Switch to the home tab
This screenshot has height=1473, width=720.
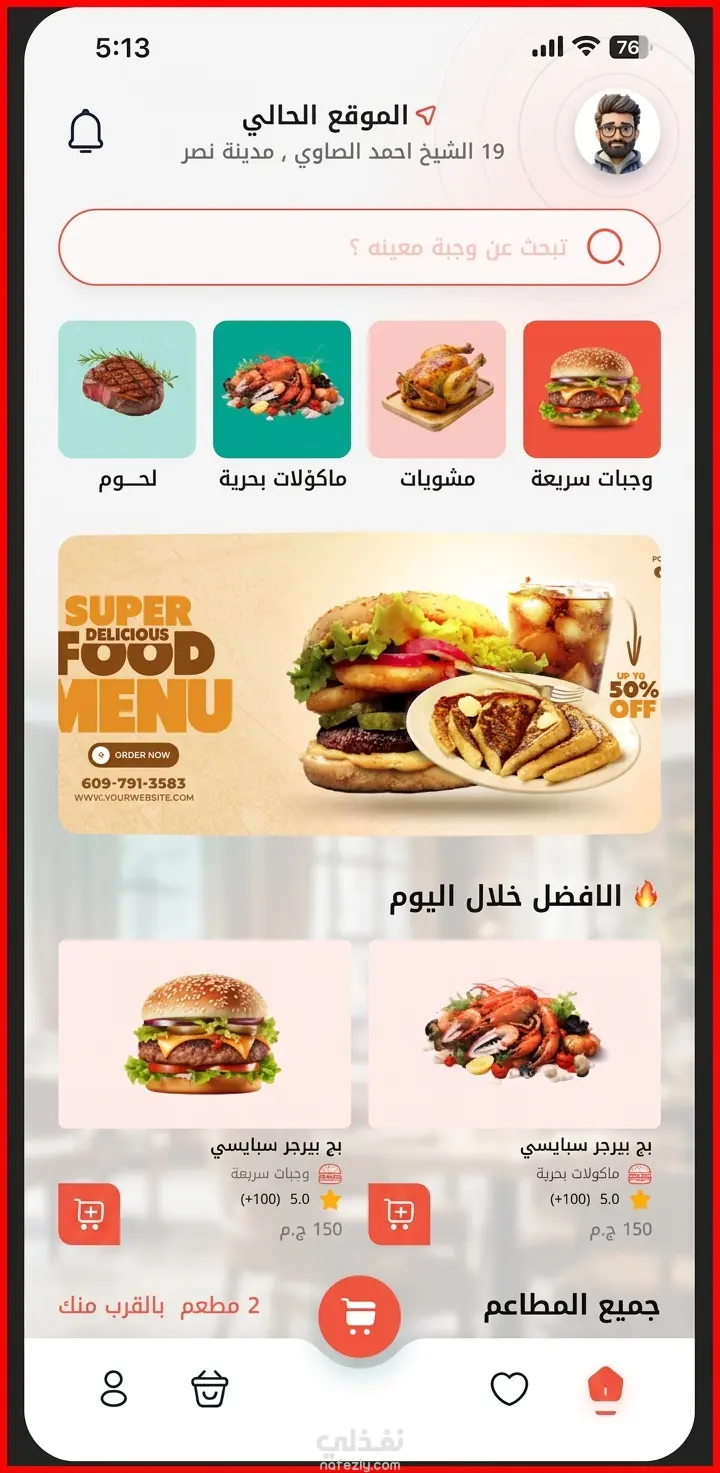(605, 1390)
